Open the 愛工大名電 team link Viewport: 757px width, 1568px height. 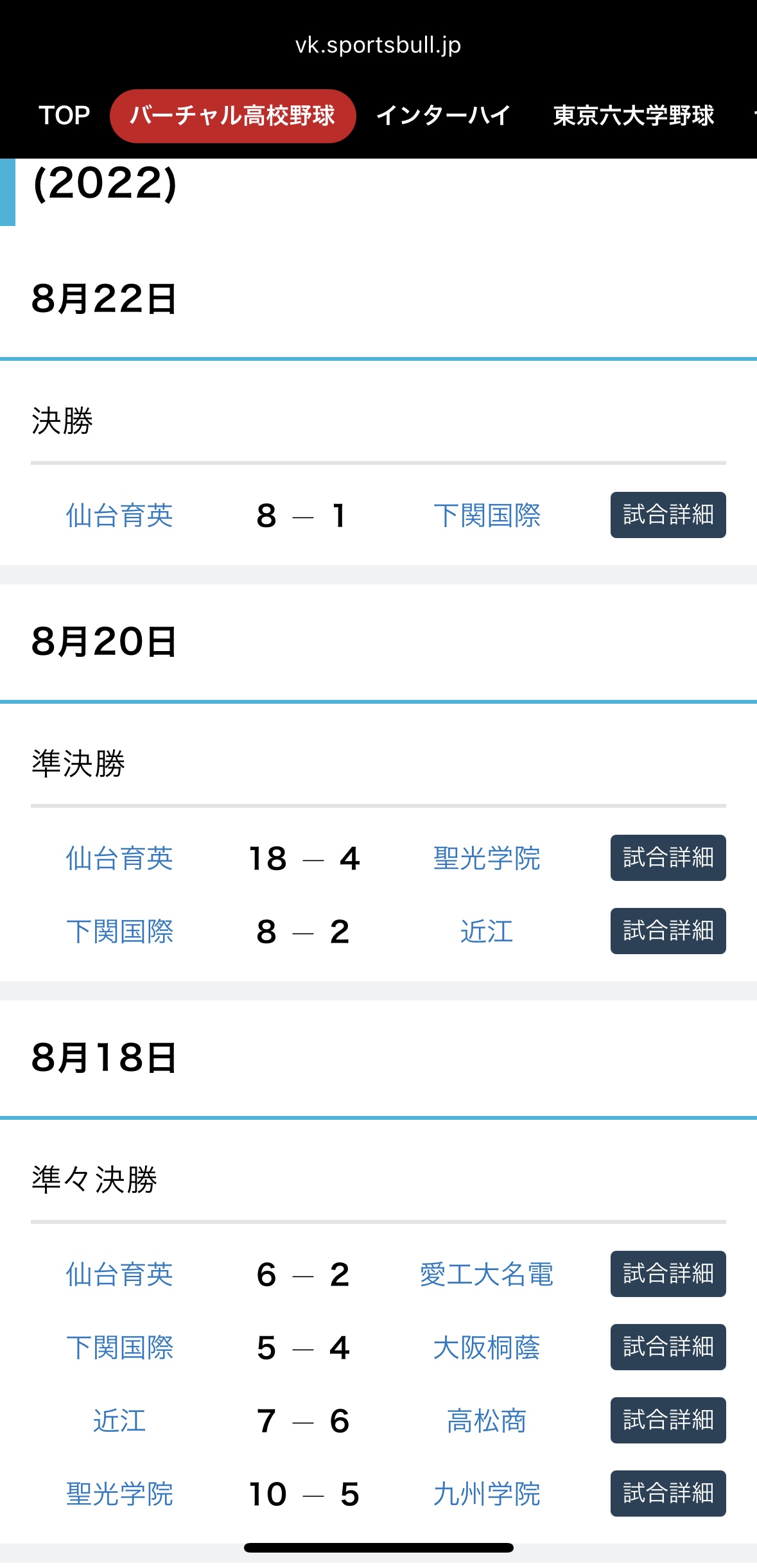click(x=487, y=1275)
